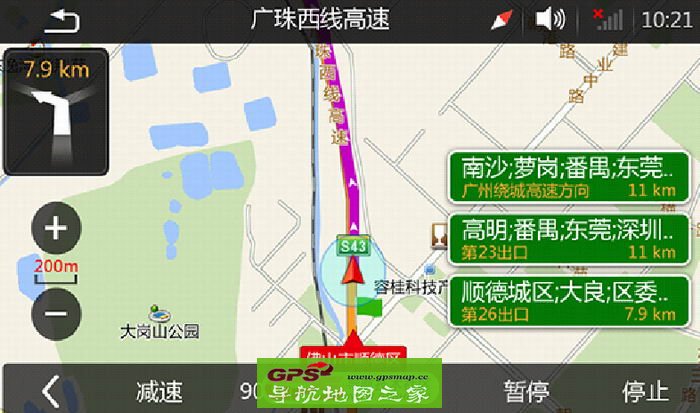
Task: Pause navigation with 暂停
Action: click(x=526, y=391)
